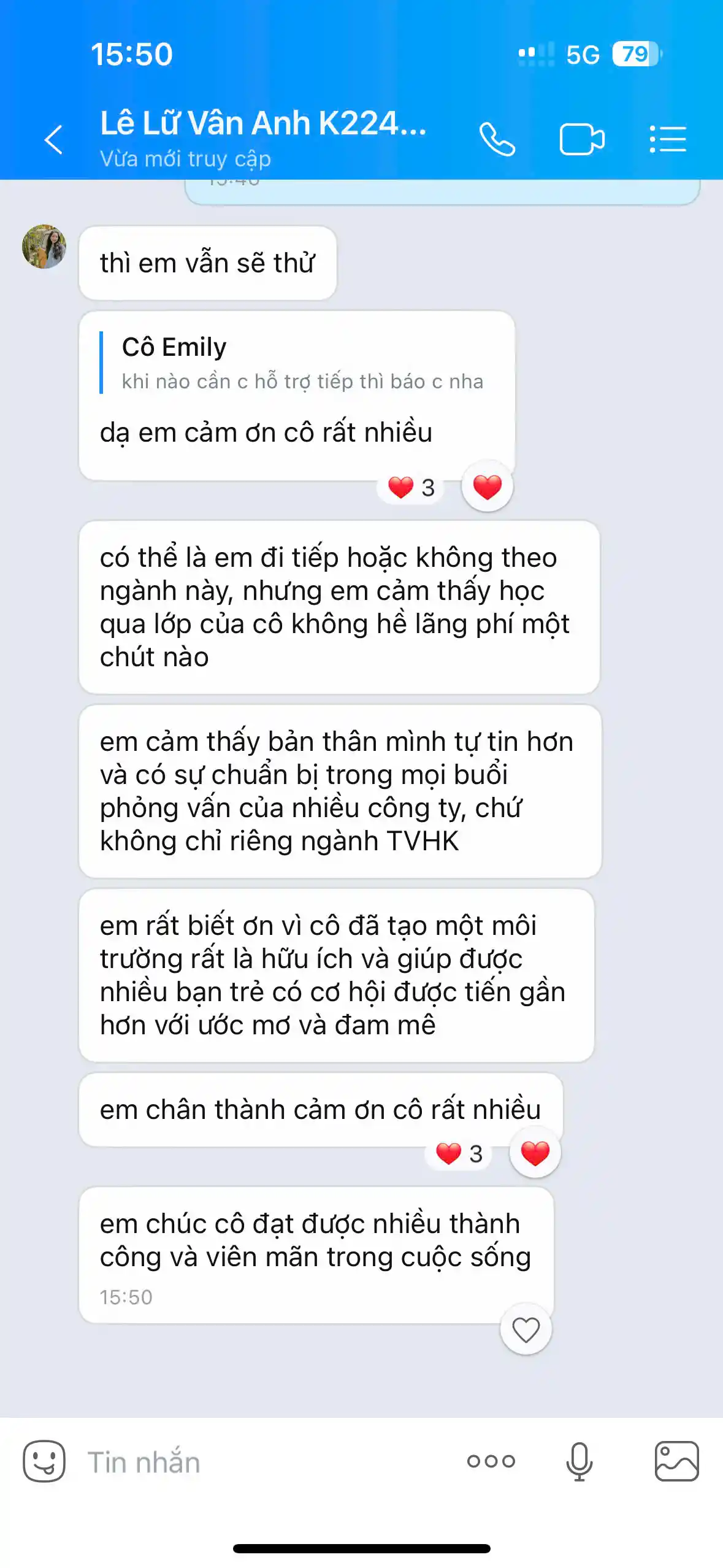This screenshot has width=723, height=1568.
Task: Open the sender's profile avatar
Action: (44, 247)
